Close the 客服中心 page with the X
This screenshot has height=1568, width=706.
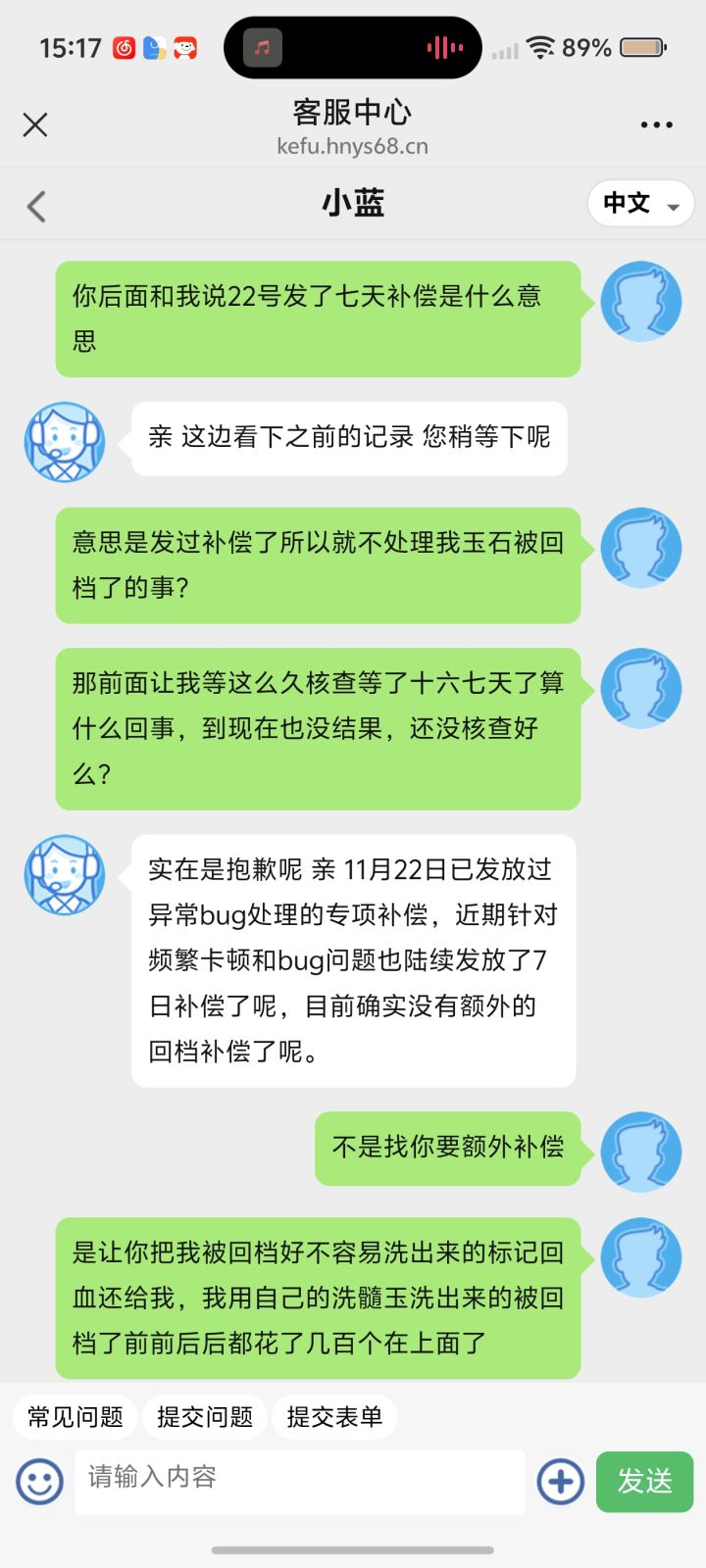35,124
